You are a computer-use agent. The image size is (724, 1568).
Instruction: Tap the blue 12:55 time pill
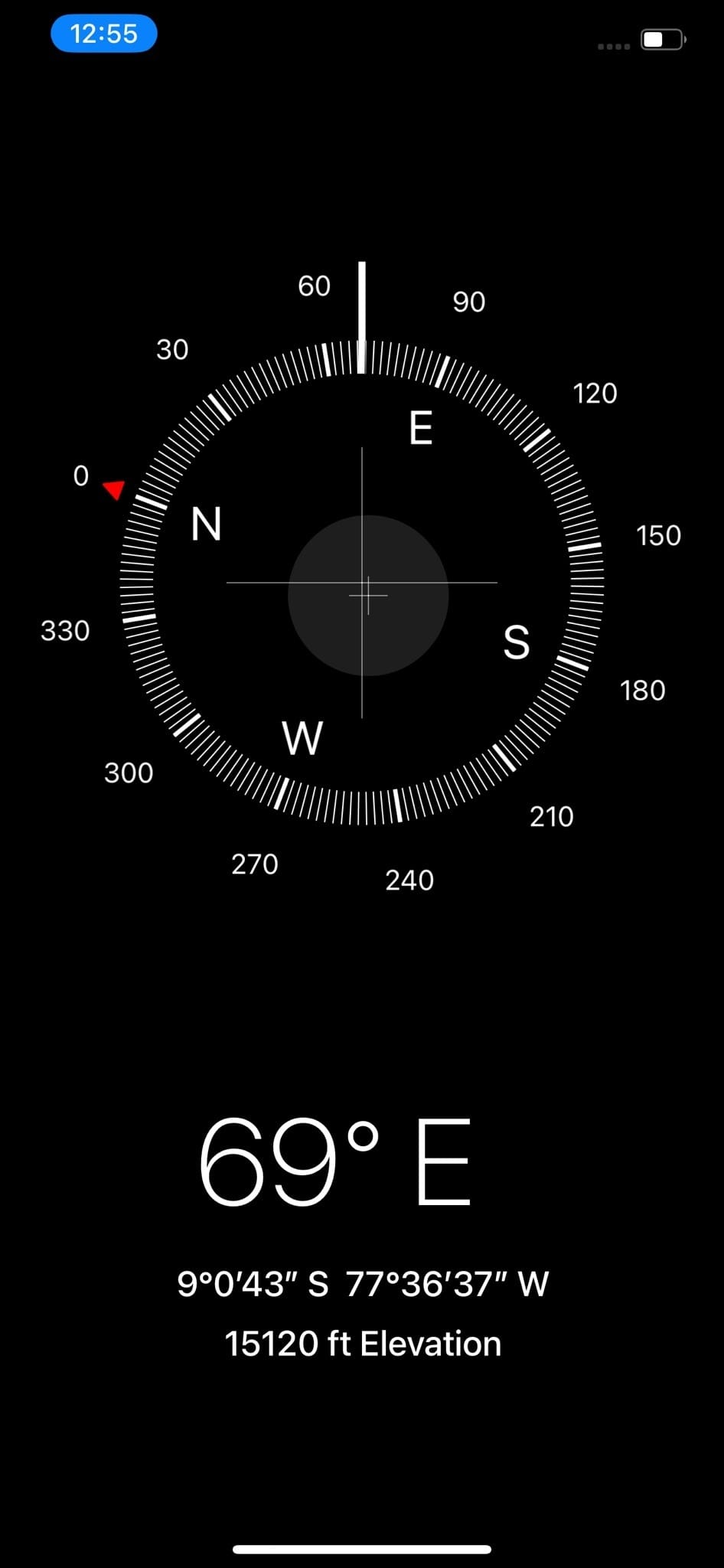[104, 34]
